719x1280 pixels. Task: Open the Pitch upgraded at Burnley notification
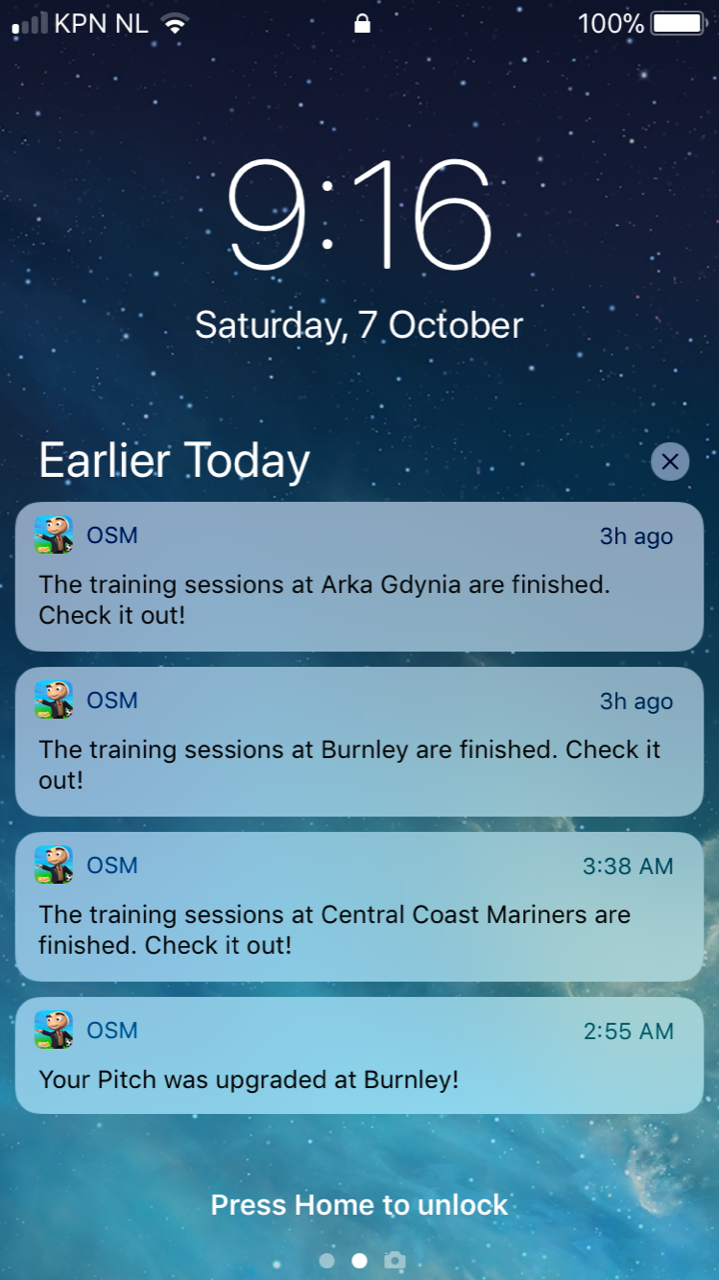[x=359, y=1055]
